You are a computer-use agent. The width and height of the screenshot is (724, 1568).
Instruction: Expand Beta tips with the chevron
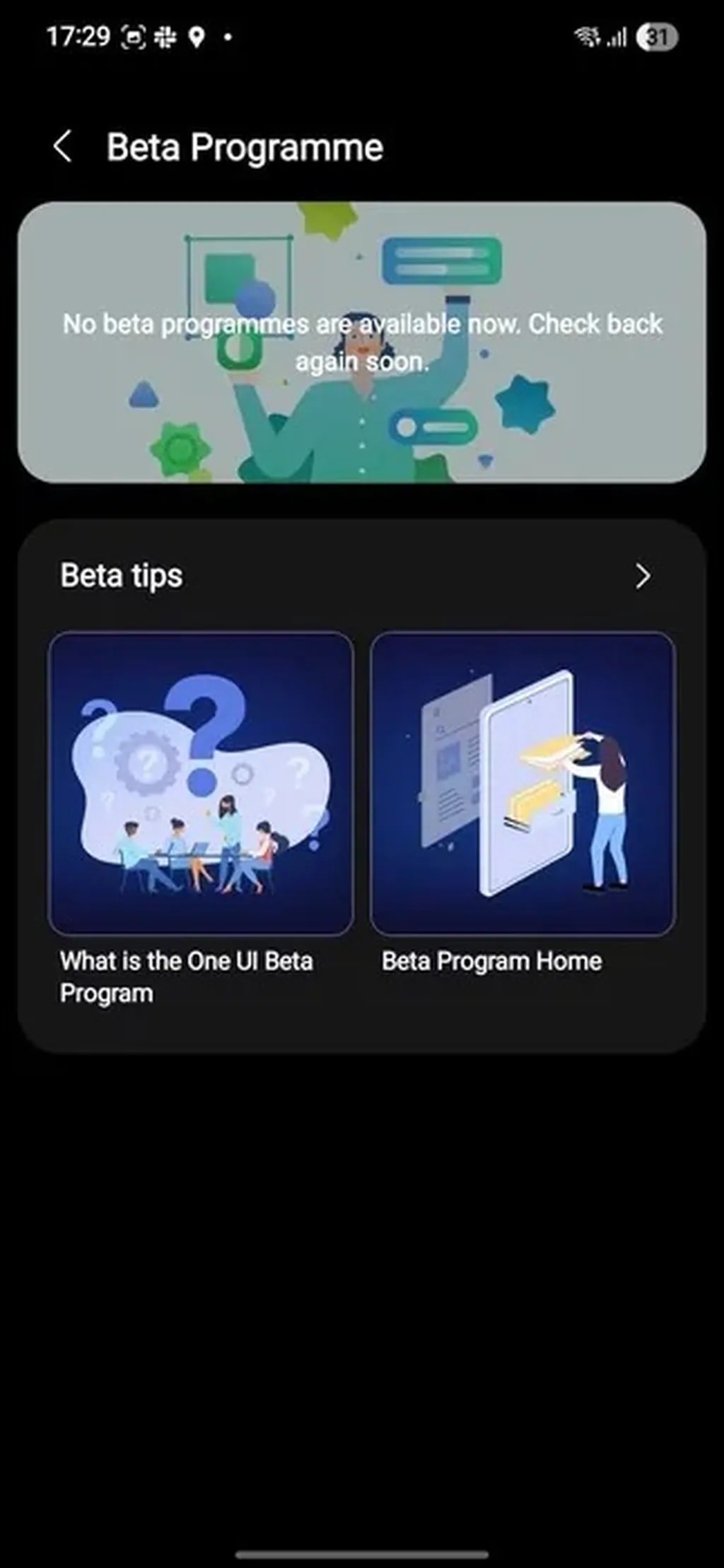642,577
